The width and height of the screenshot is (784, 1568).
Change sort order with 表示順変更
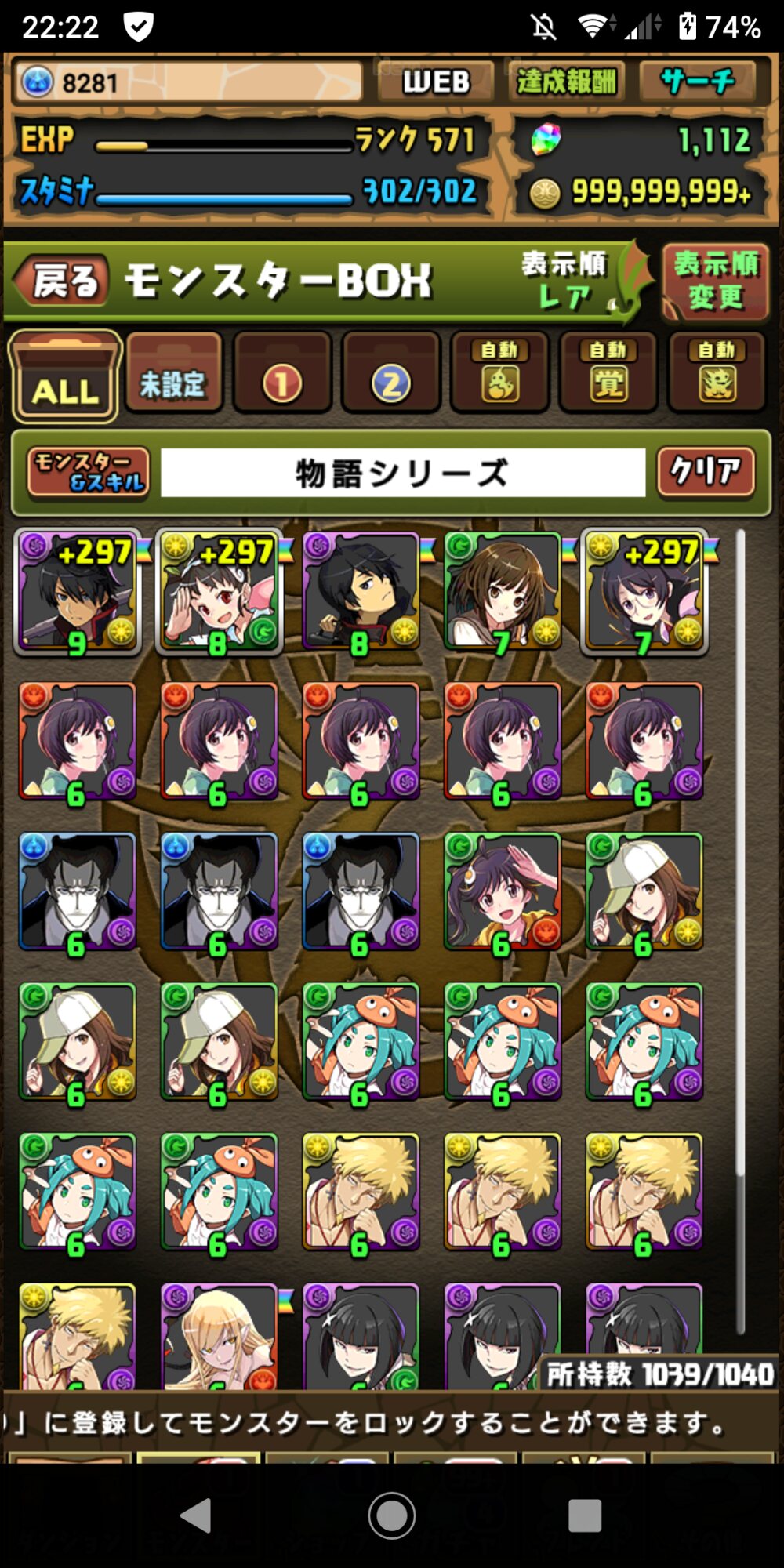click(x=716, y=281)
